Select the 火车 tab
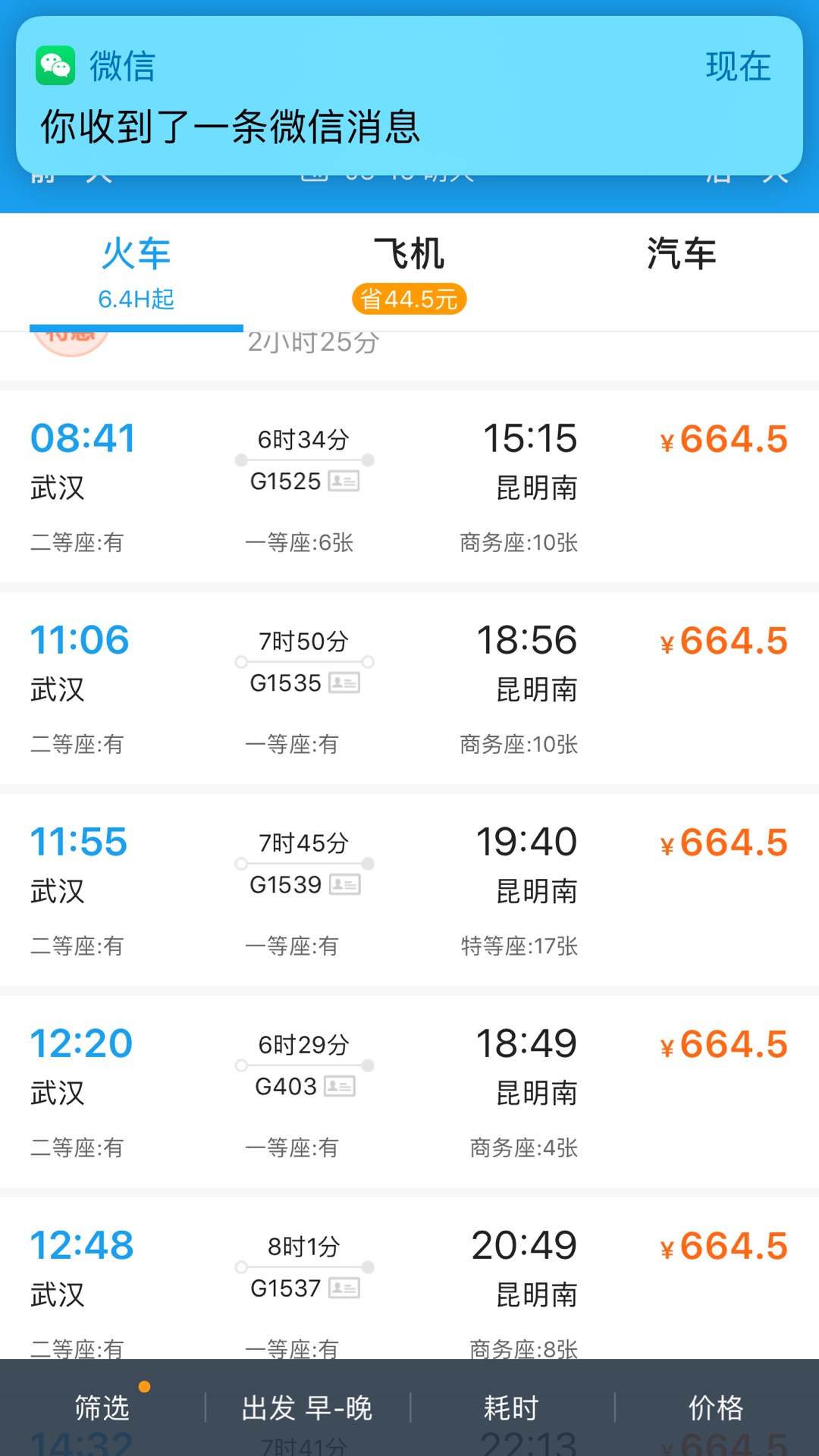819x1456 pixels. click(136, 273)
